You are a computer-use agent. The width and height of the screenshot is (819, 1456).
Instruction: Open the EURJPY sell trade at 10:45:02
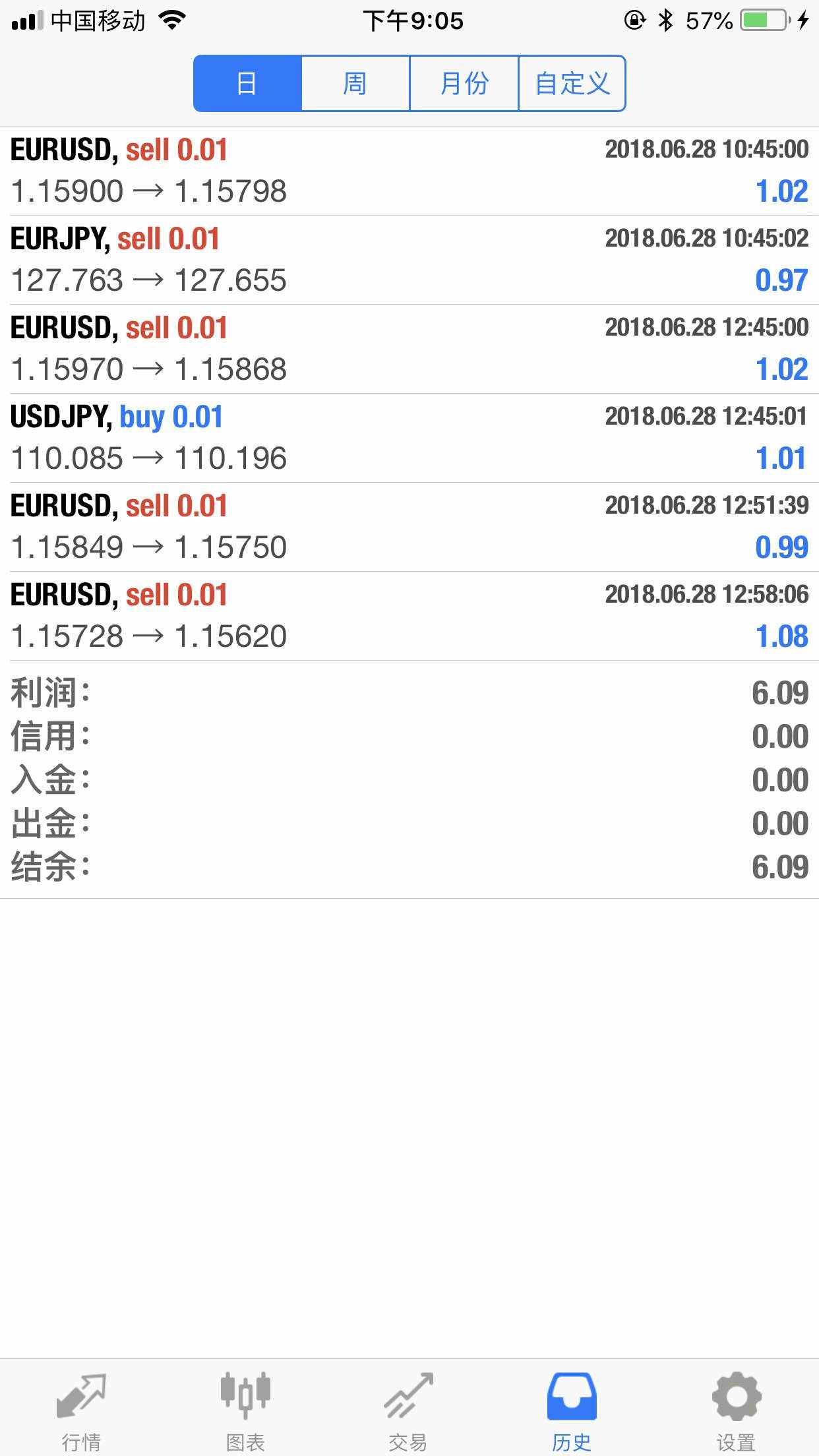pos(409,260)
